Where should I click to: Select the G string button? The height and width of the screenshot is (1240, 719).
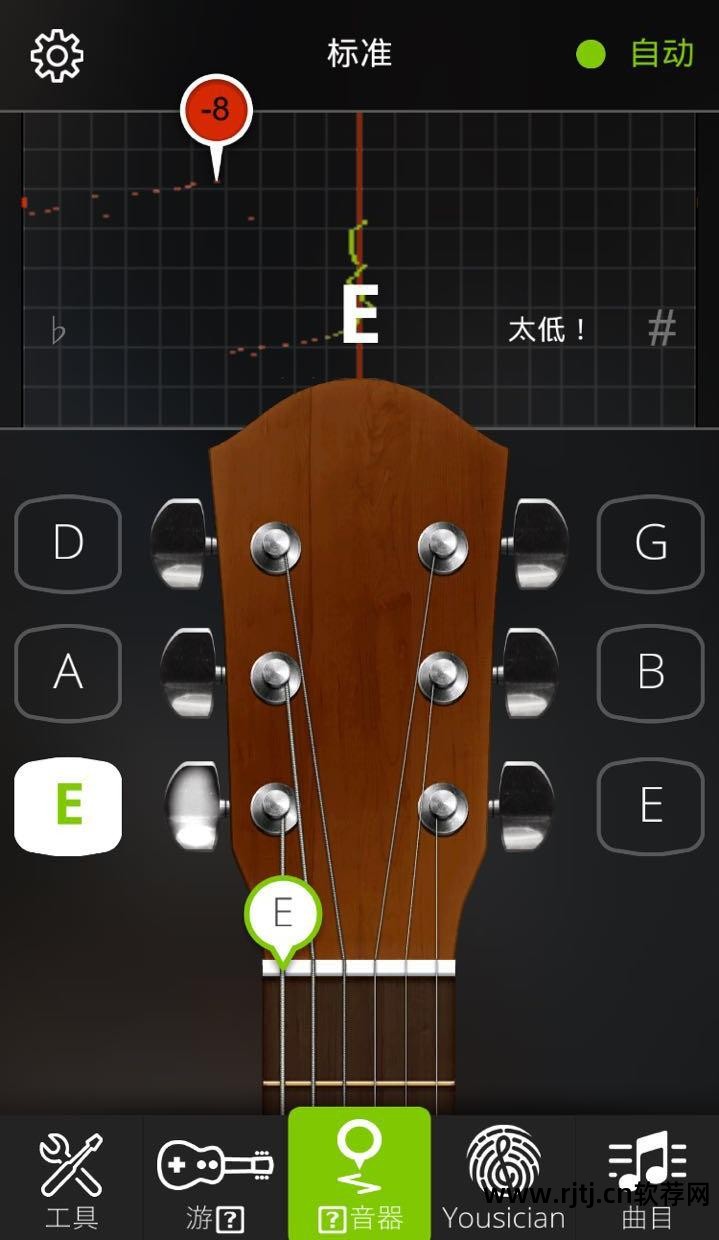tap(650, 543)
